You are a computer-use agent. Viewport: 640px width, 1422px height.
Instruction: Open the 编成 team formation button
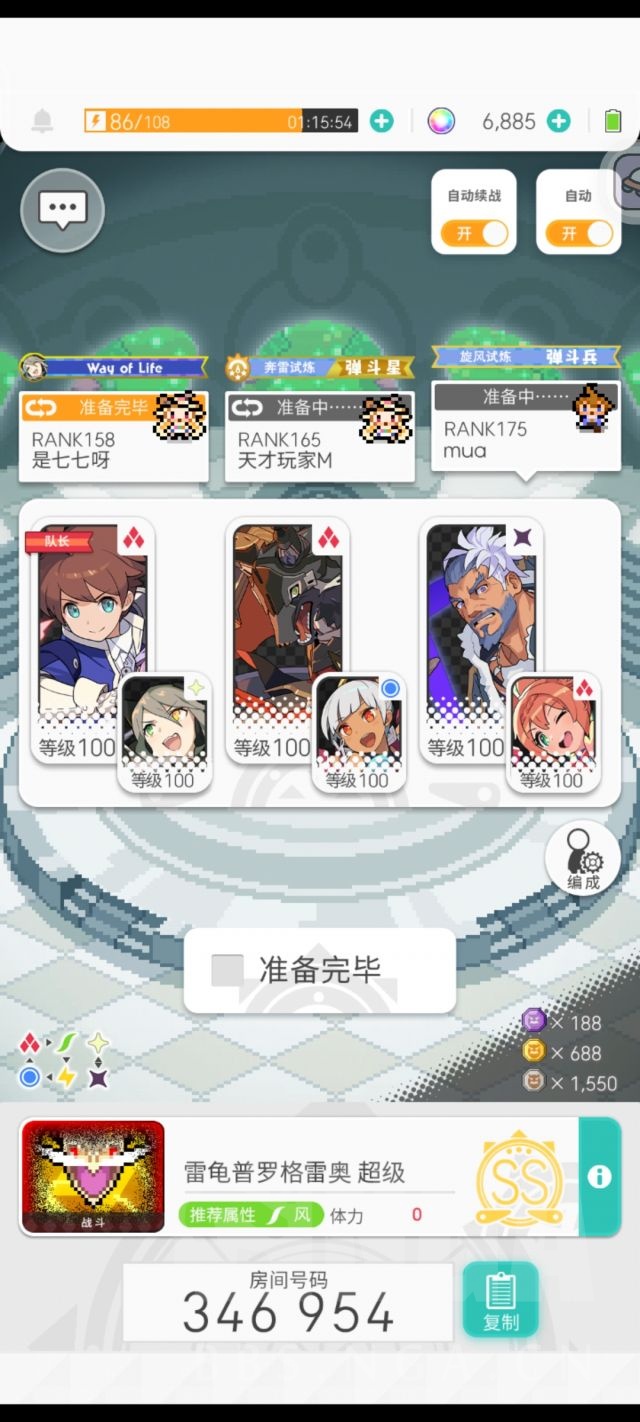[x=583, y=857]
